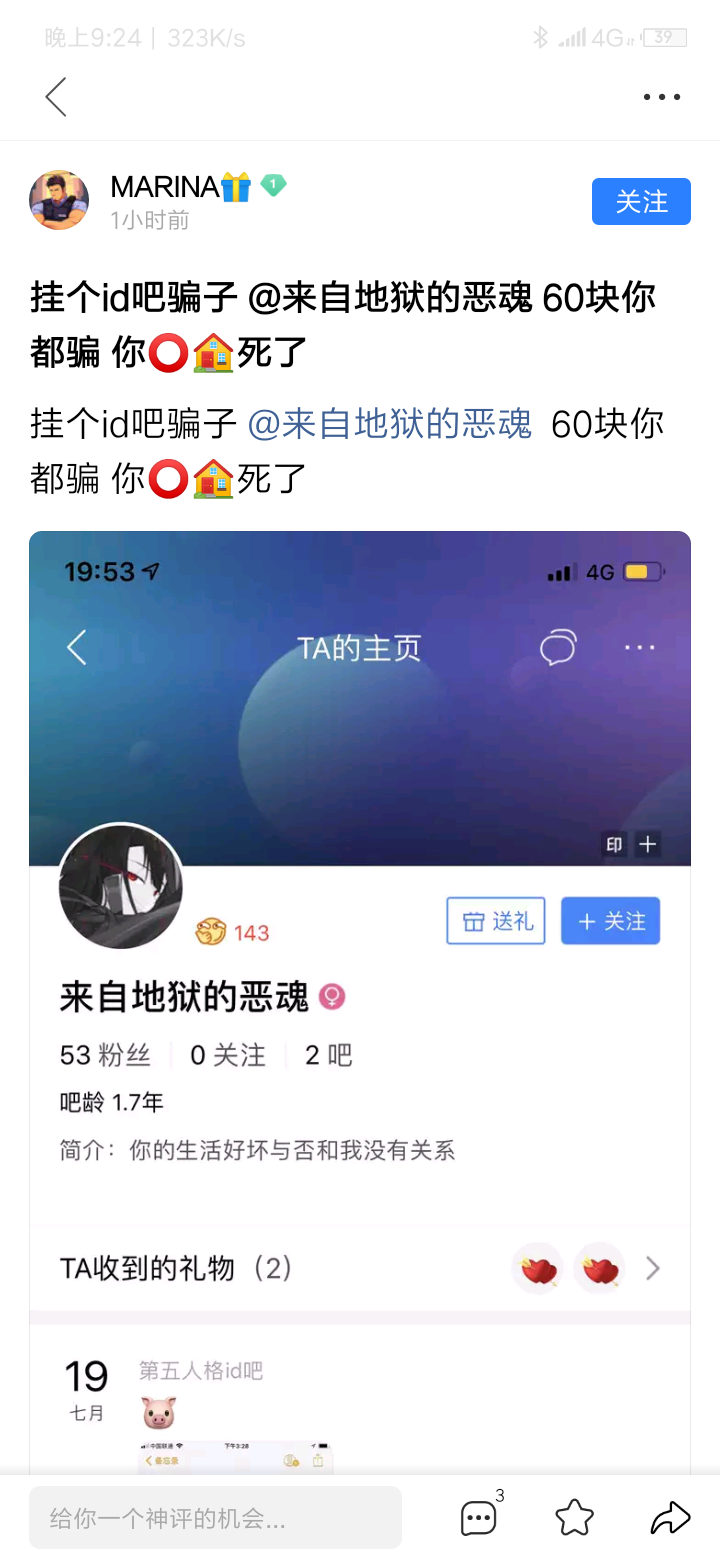The height and width of the screenshot is (1560, 720).
Task: Go back using the top-left arrow
Action: tap(56, 97)
